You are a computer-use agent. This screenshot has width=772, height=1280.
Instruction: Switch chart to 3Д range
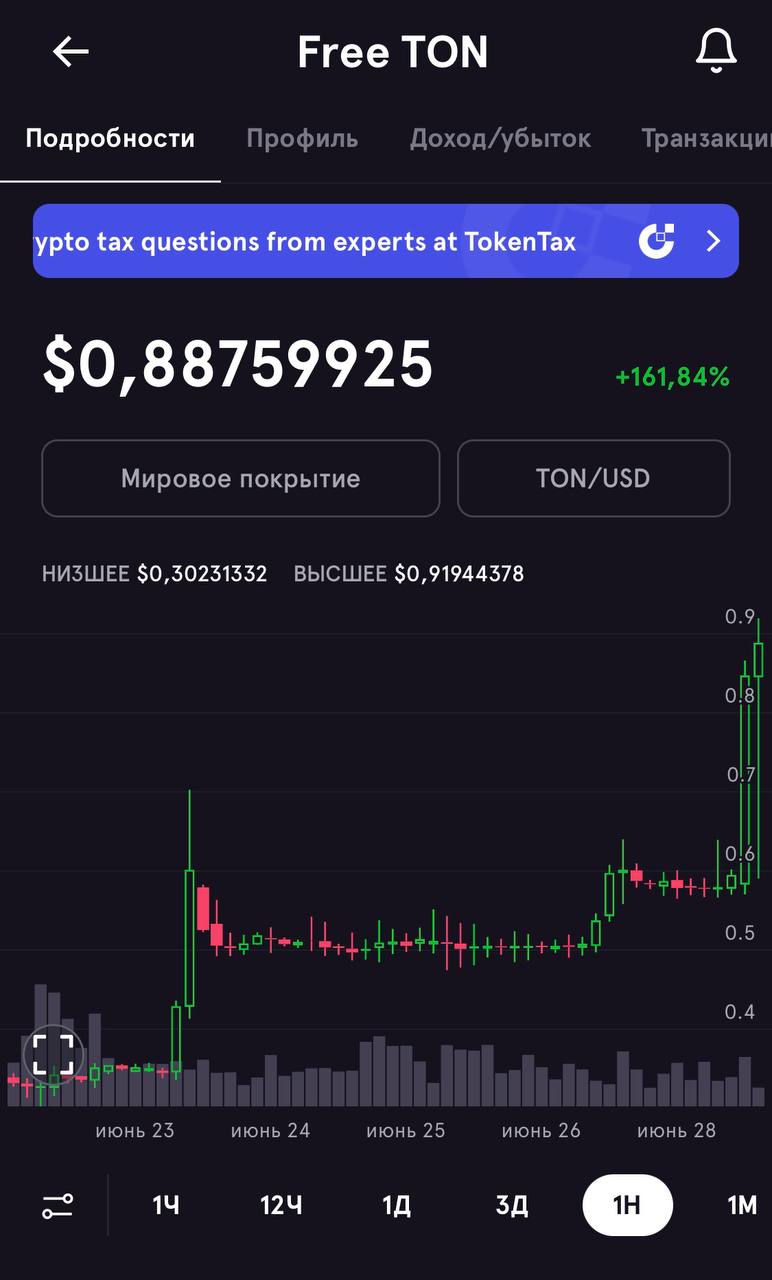point(512,1206)
